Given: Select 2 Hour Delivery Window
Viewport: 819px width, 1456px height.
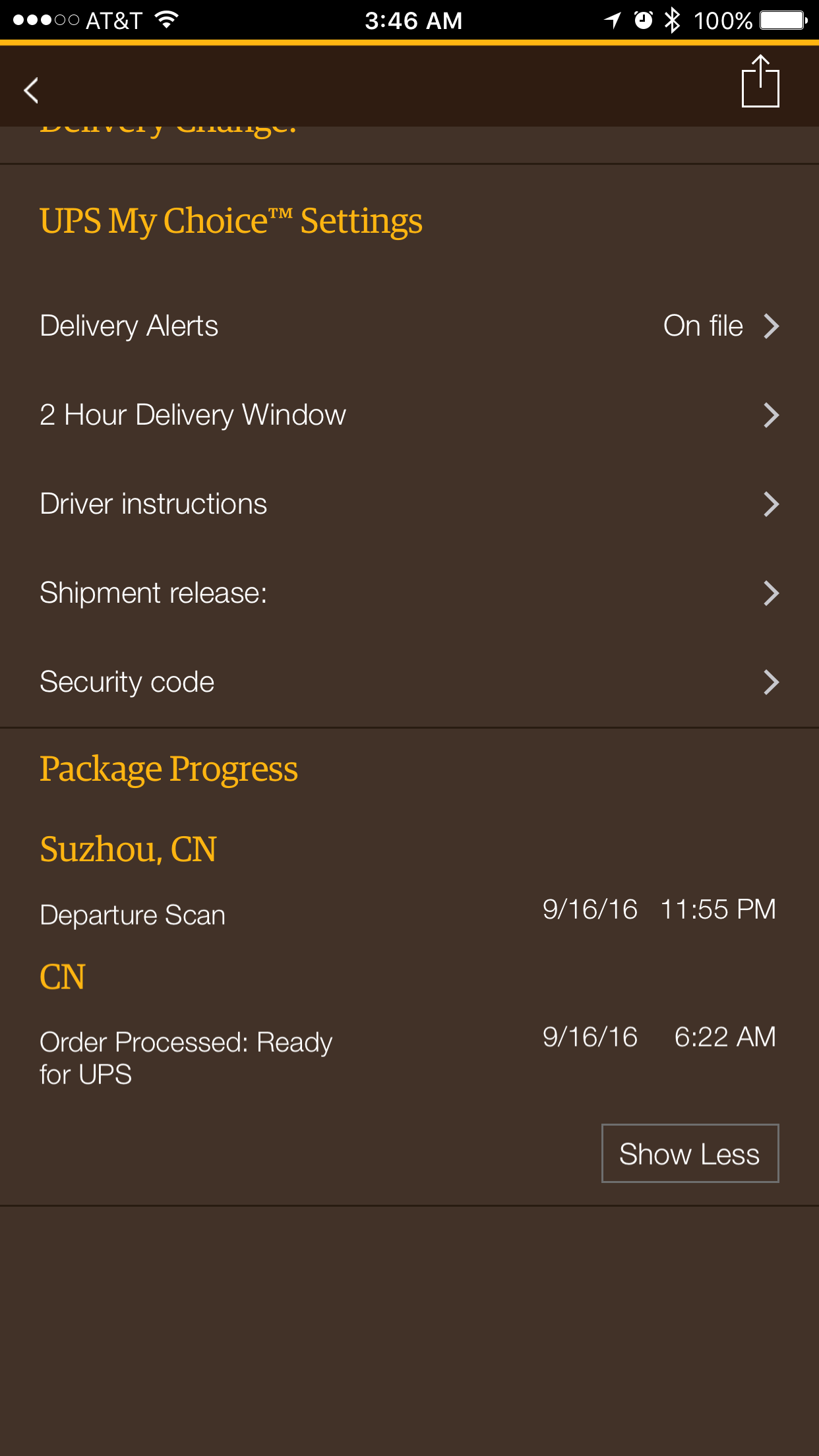Looking at the screenshot, I should 409,415.
